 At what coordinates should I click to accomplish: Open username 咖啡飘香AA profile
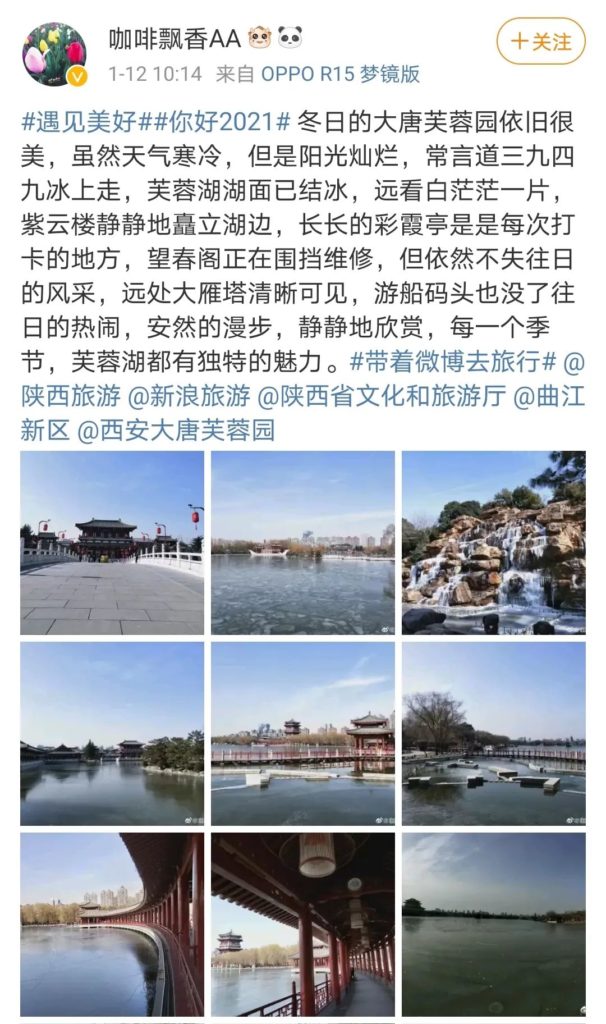pos(175,39)
